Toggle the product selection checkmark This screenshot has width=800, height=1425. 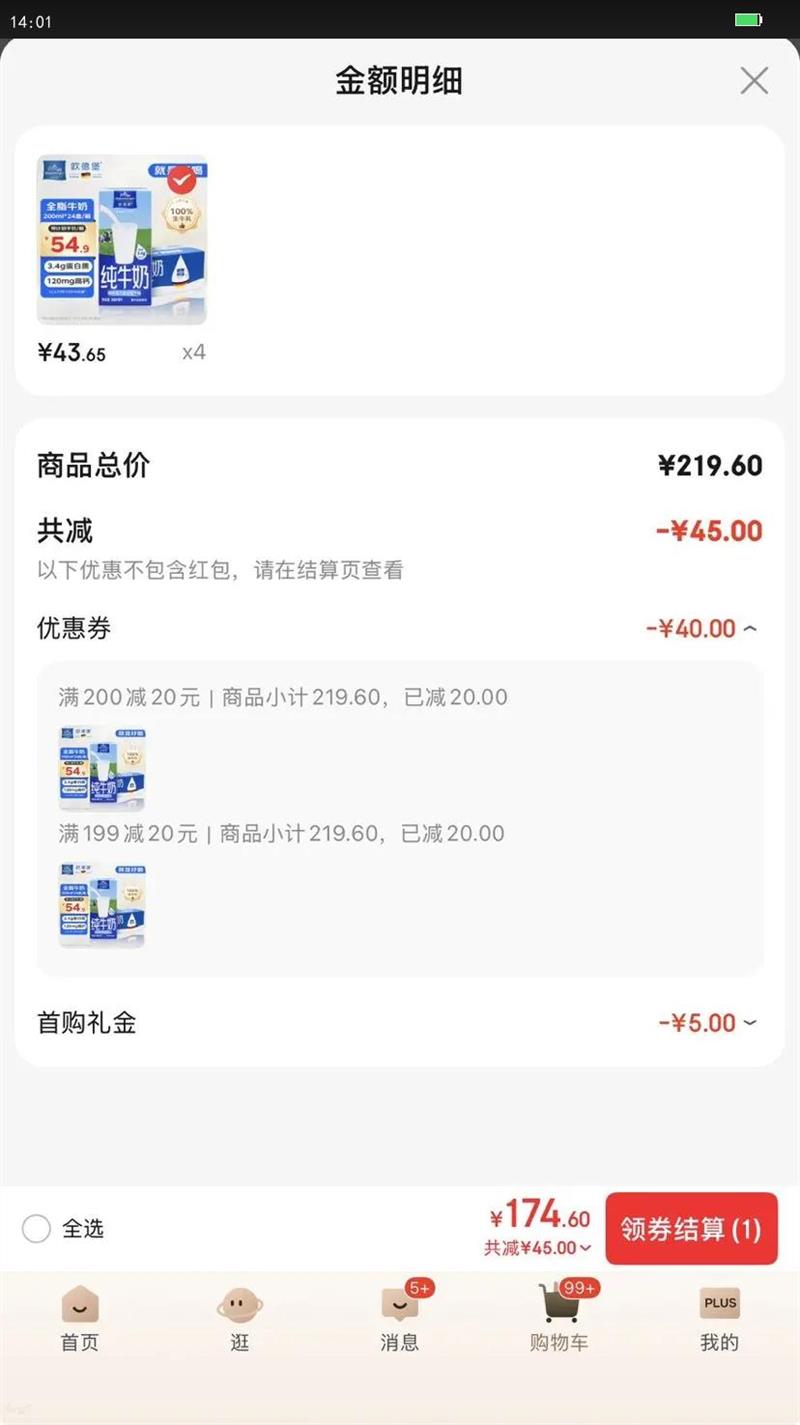tap(181, 181)
